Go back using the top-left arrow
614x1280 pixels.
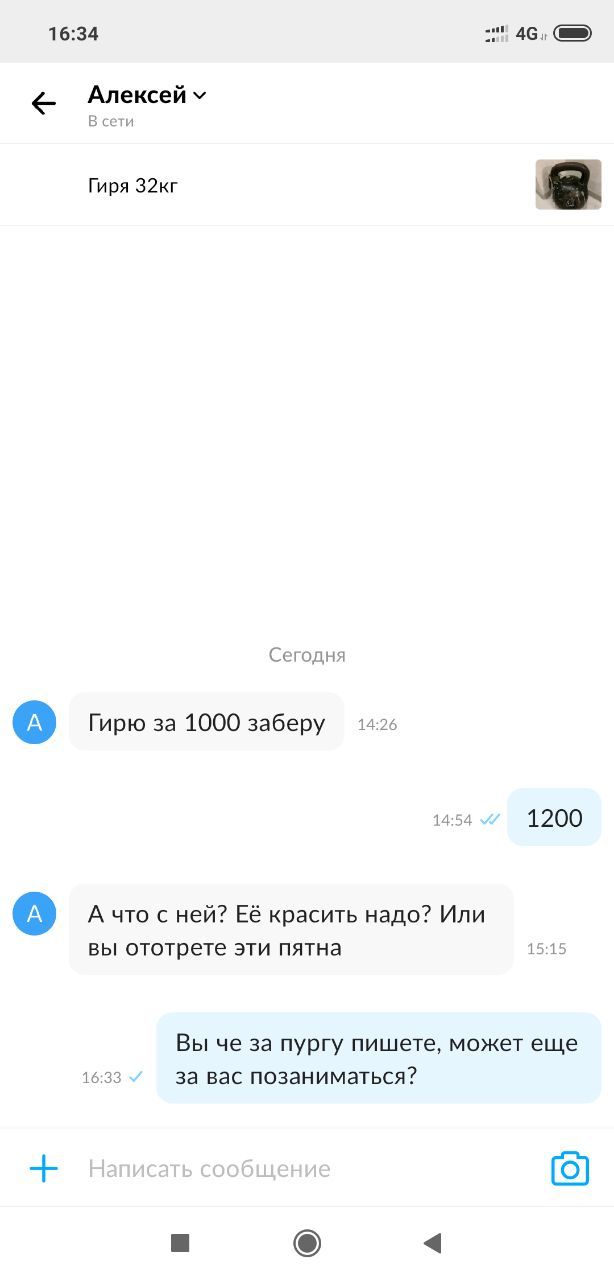coord(43,103)
